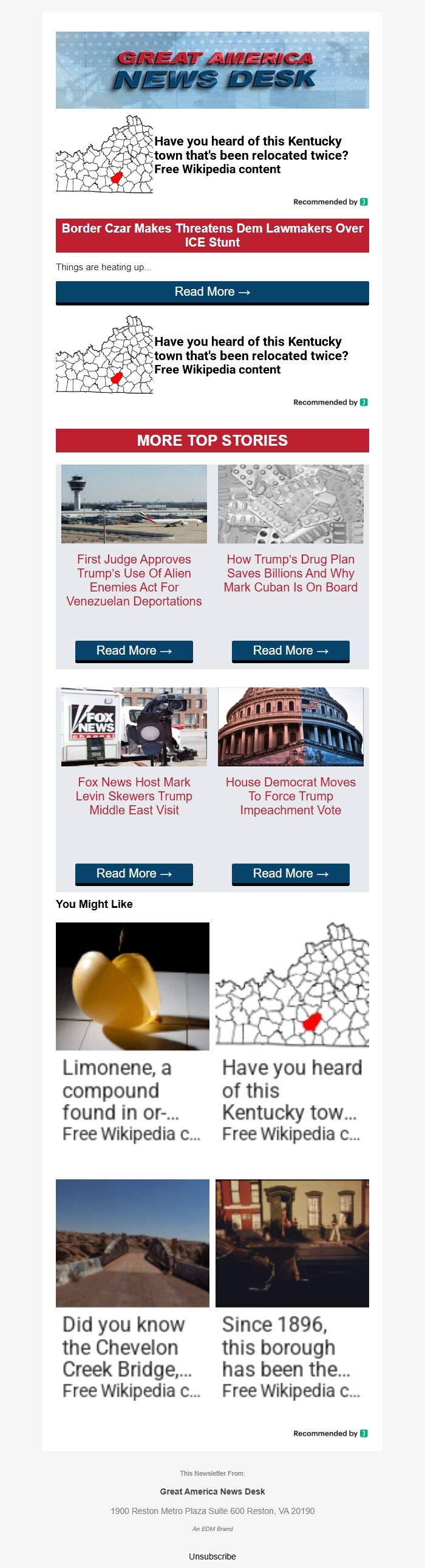Open the First Judge Approves headline link
The height and width of the screenshot is (1568, 425).
pyautogui.click(x=134, y=579)
